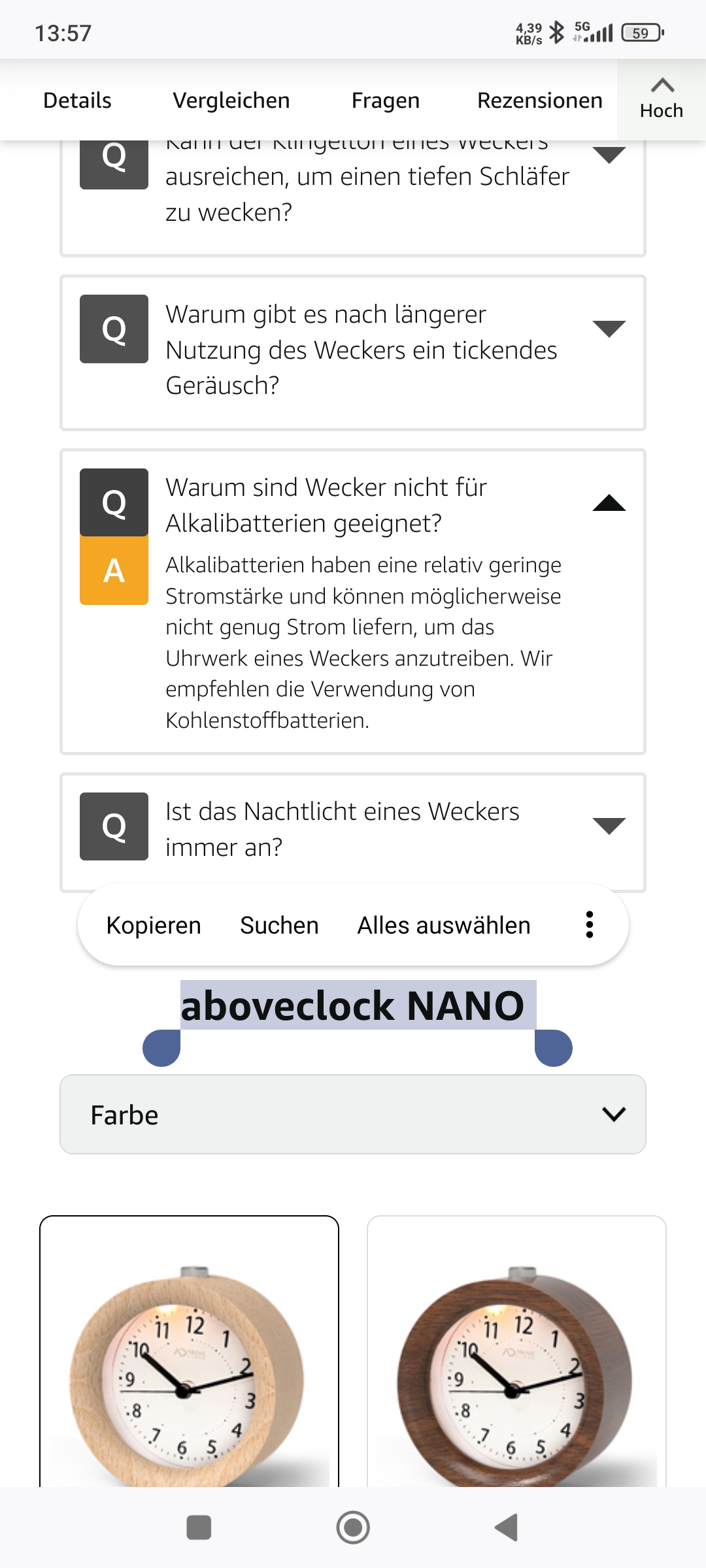This screenshot has height=1568, width=706.
Task: Tap Kopieren in the selection menu
Action: (x=154, y=925)
